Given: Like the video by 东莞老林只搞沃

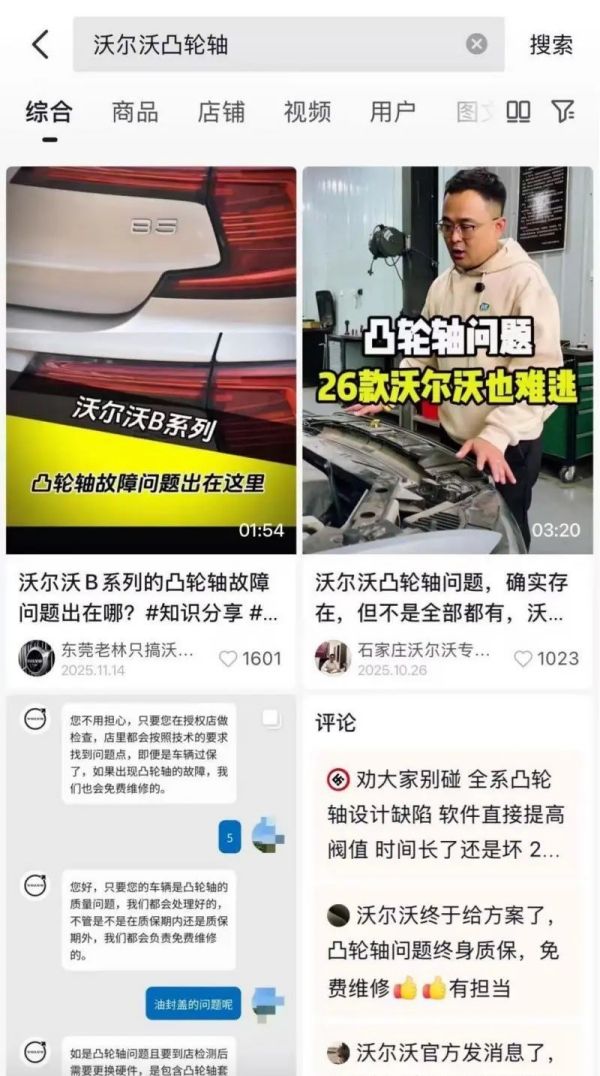Looking at the screenshot, I should point(250,658).
